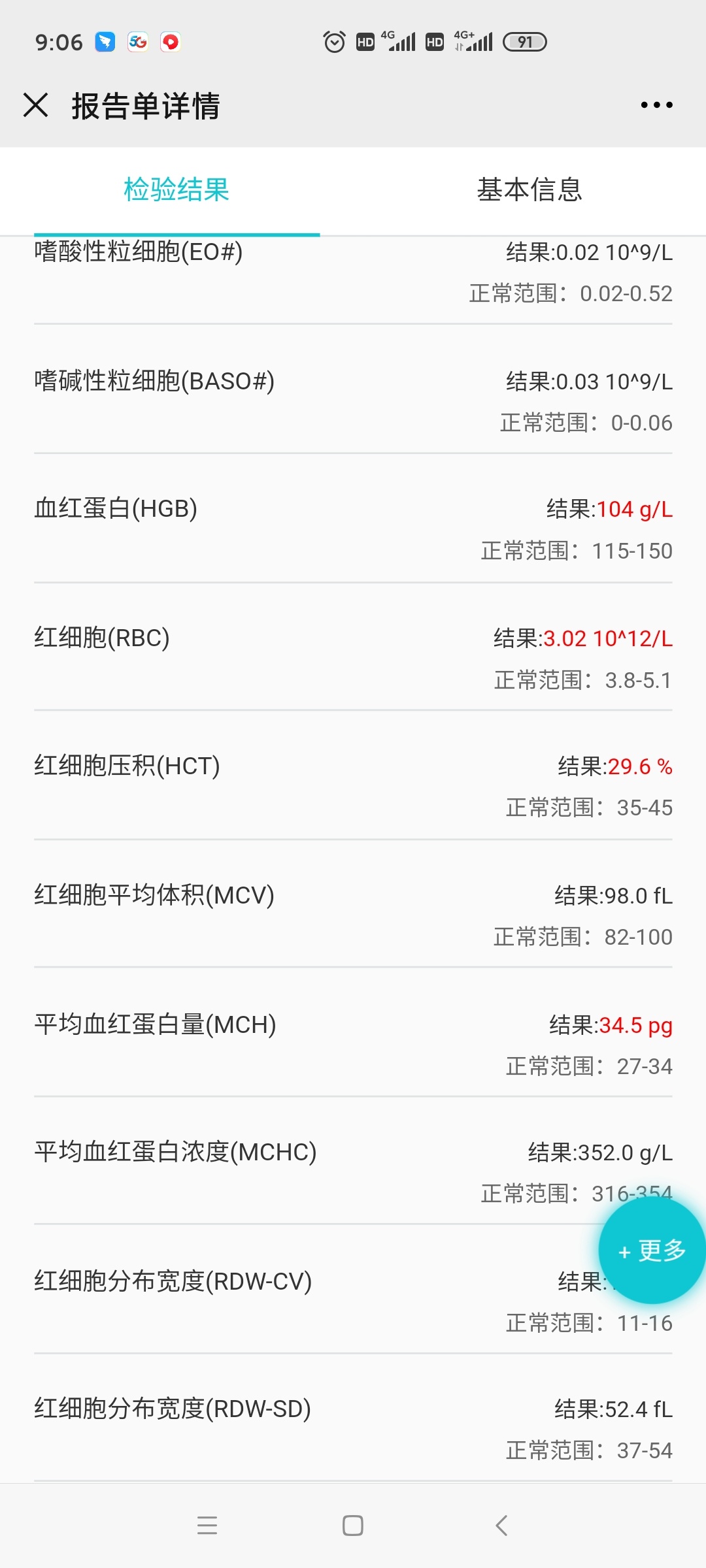
Task: Switch to the 基本信息 tab
Action: (x=529, y=189)
